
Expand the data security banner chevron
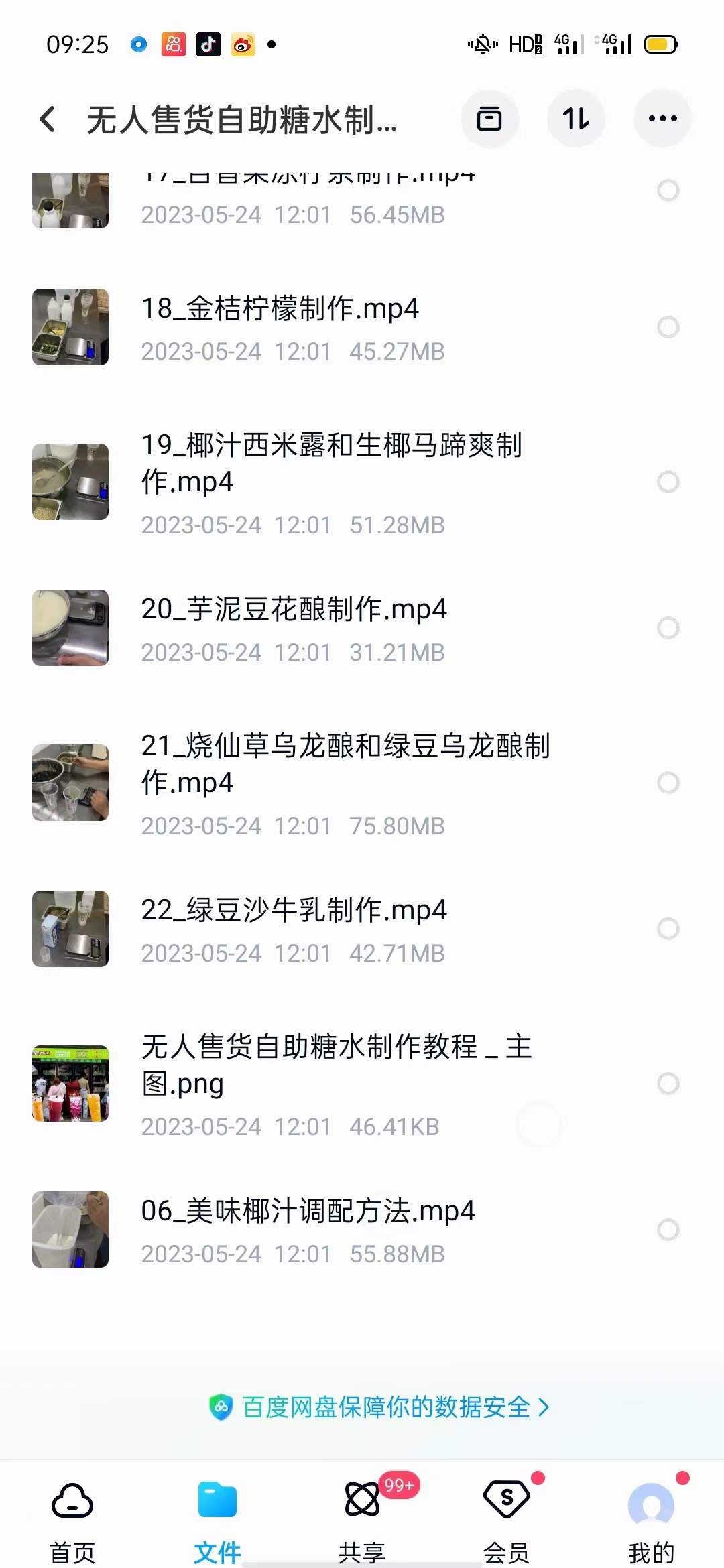pos(545,1407)
